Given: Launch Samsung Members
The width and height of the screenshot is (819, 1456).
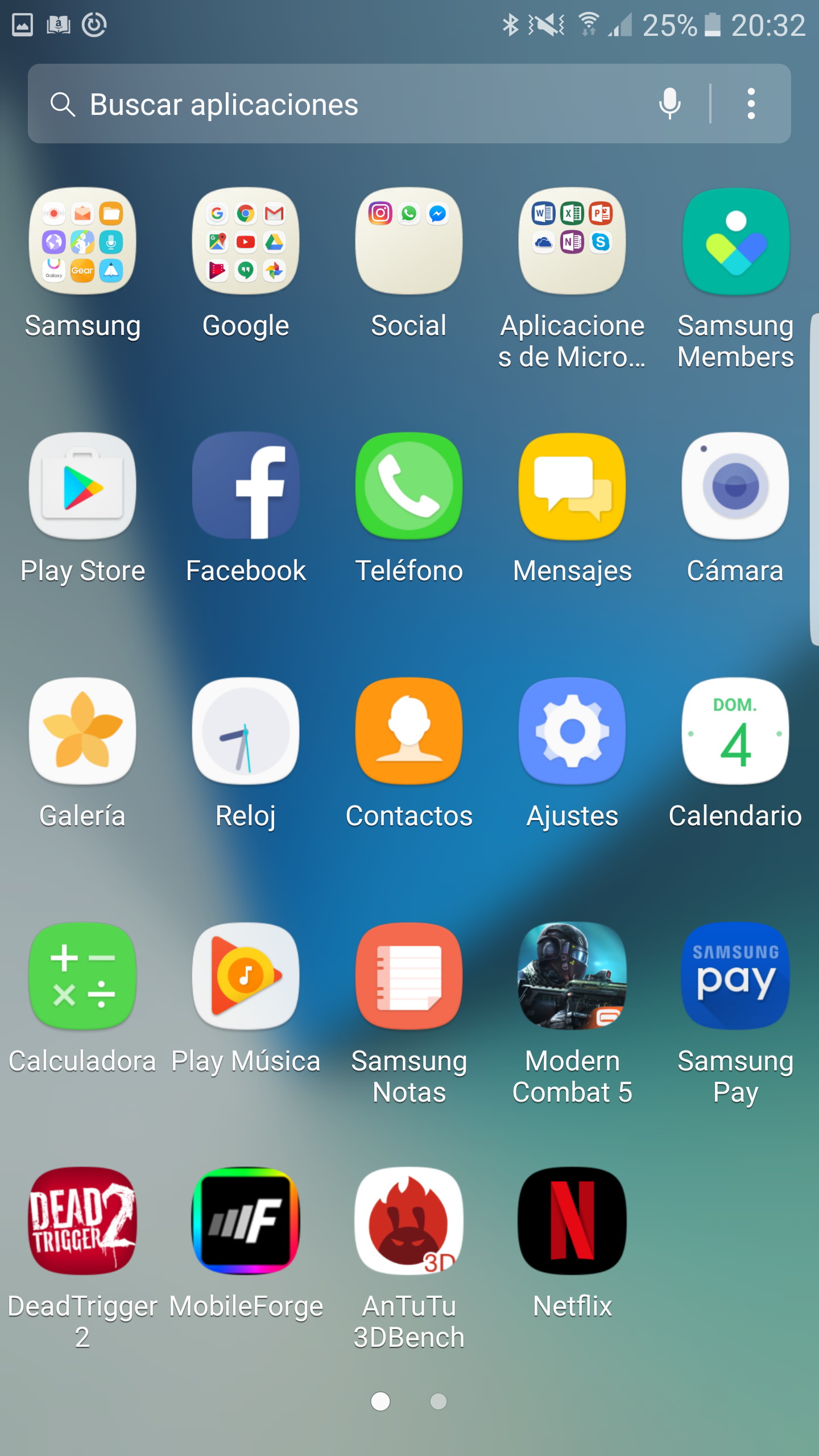Looking at the screenshot, I should (735, 241).
